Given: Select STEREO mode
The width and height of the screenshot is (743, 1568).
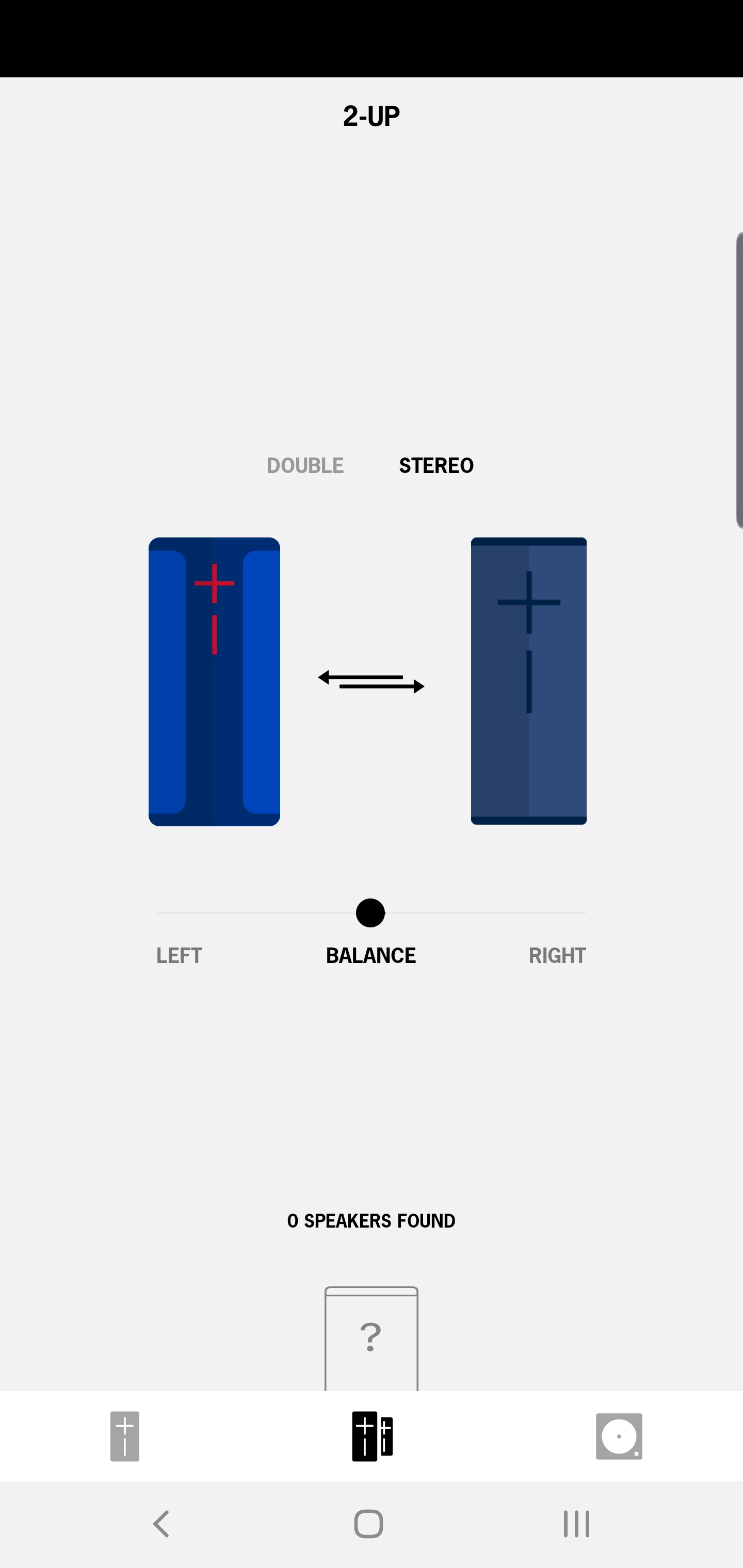Looking at the screenshot, I should pos(436,466).
